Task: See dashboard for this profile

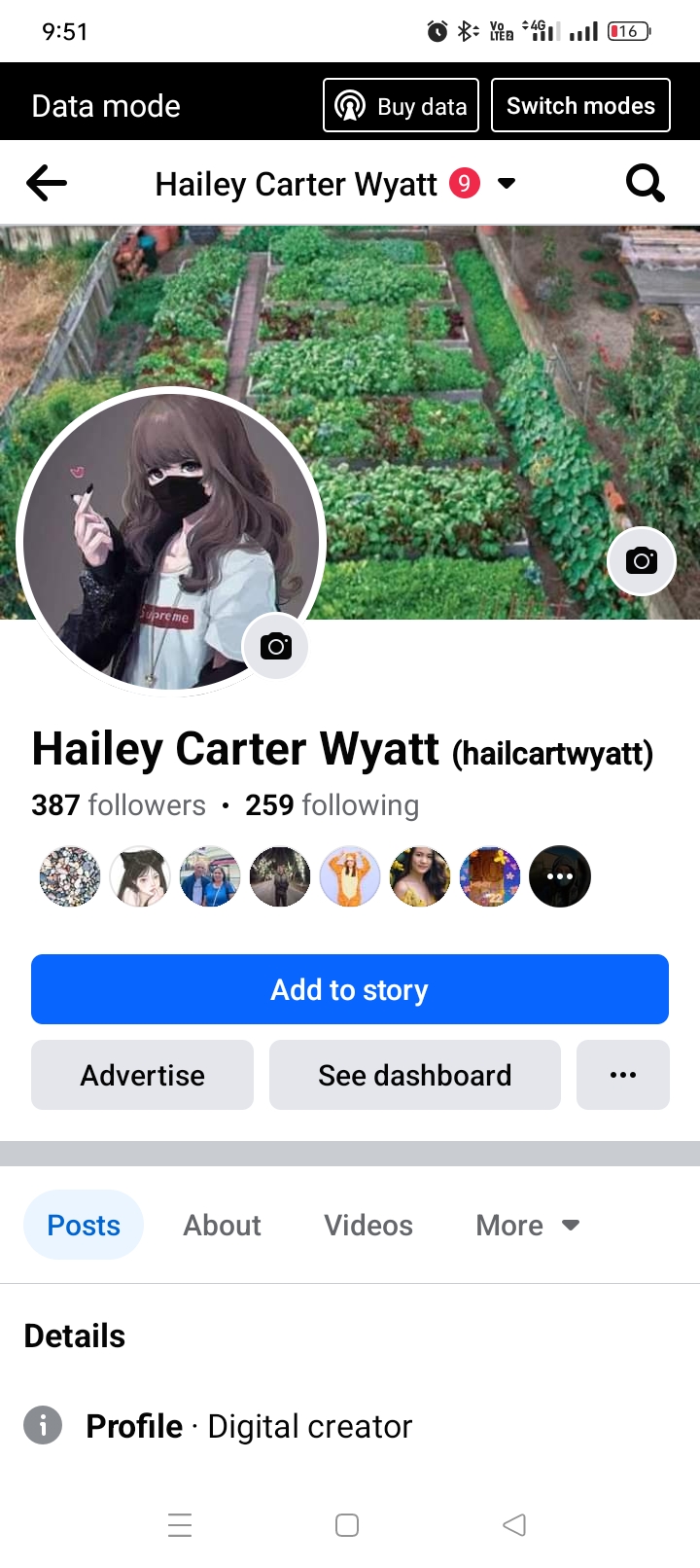Action: tap(415, 1075)
